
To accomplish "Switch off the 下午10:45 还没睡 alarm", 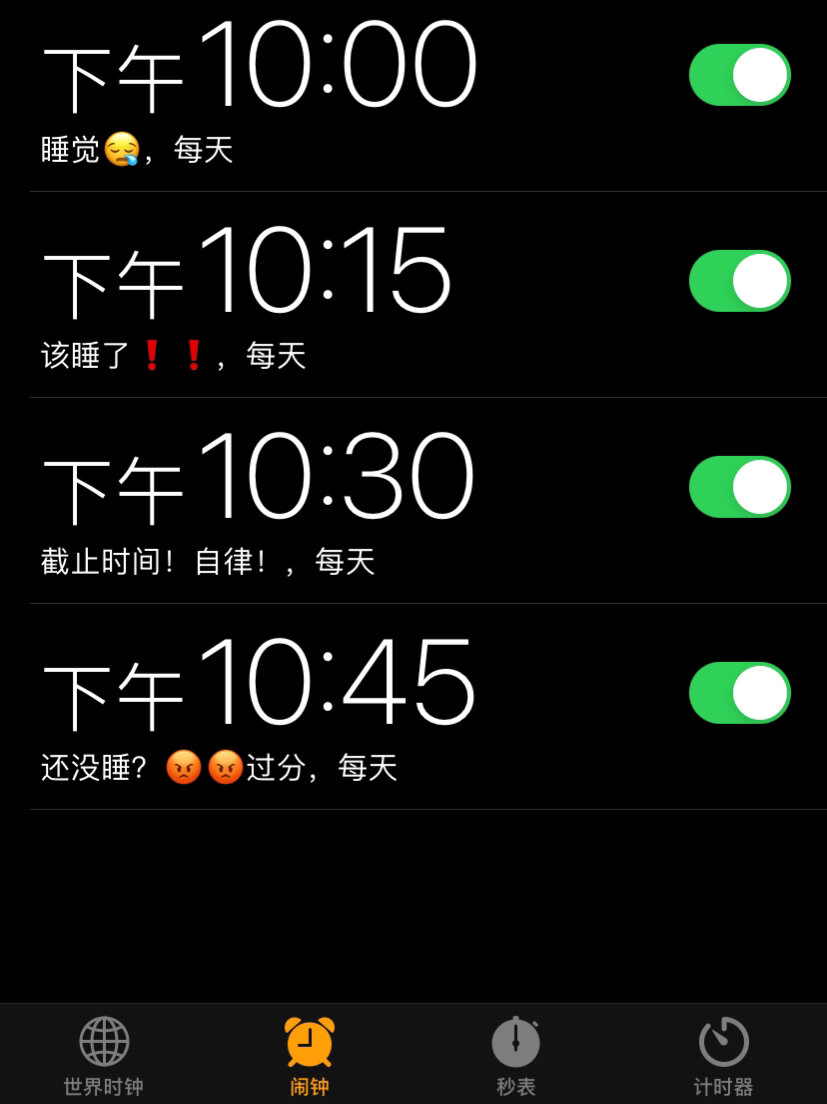I will pyautogui.click(x=739, y=693).
